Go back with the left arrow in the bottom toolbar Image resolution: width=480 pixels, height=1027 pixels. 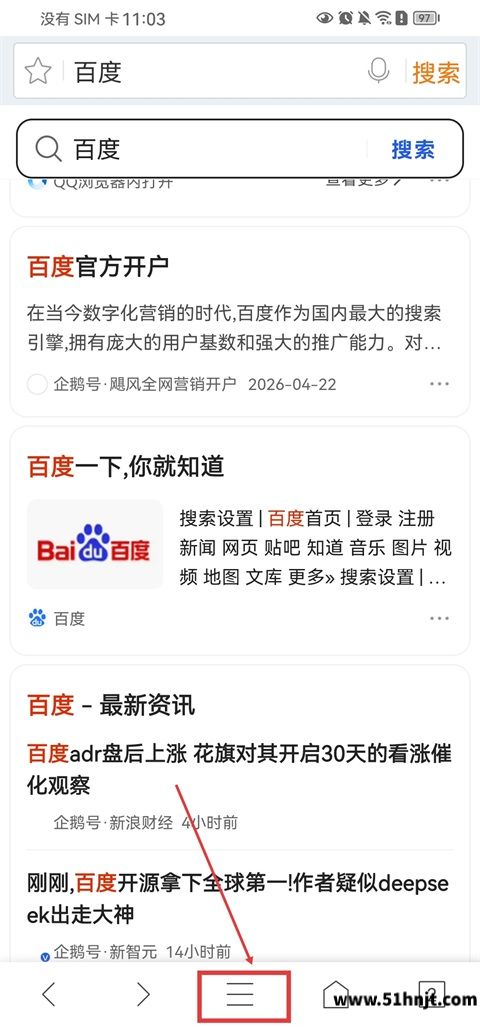click(x=48, y=994)
